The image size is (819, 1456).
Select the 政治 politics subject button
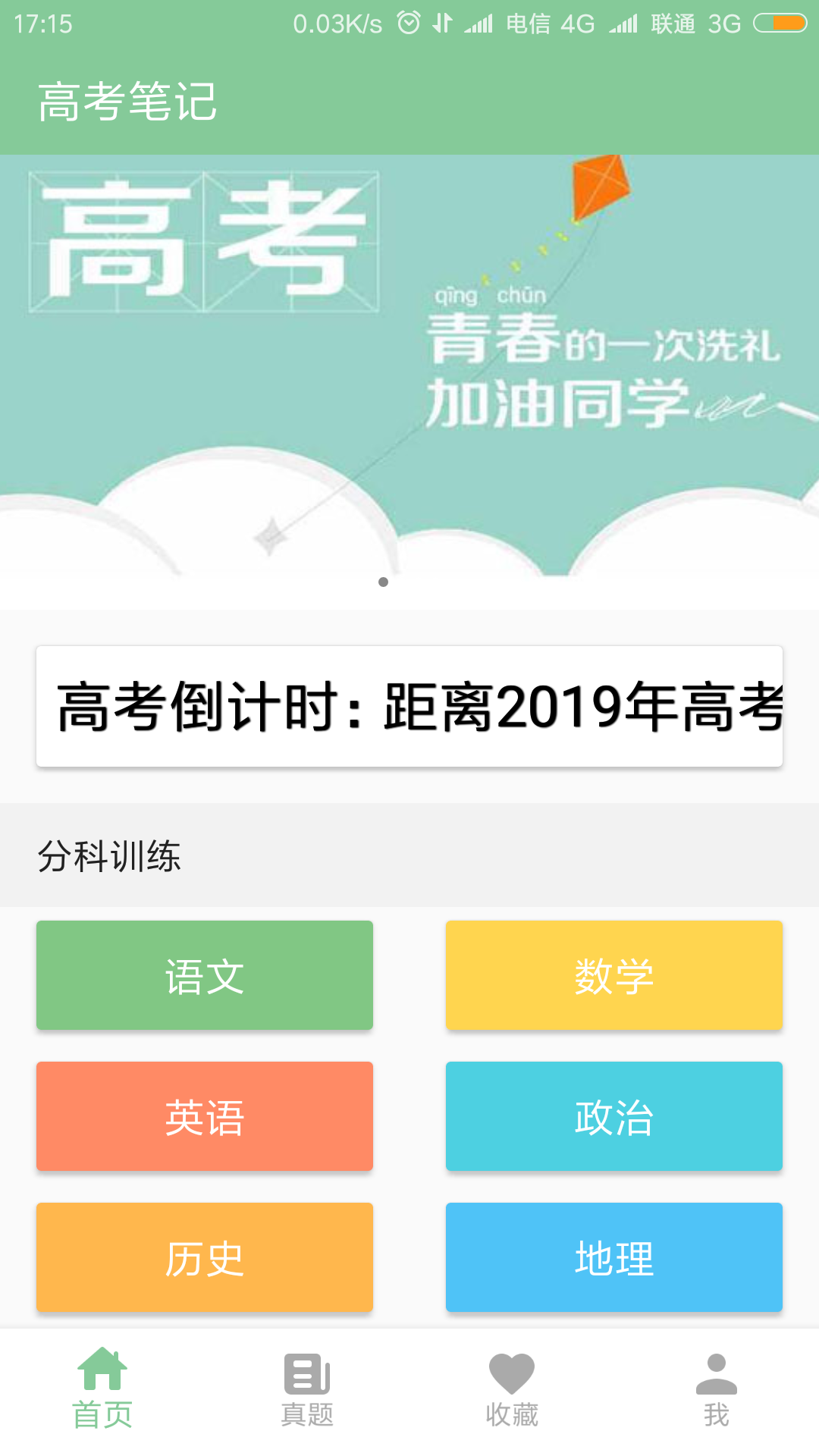[x=613, y=1116]
